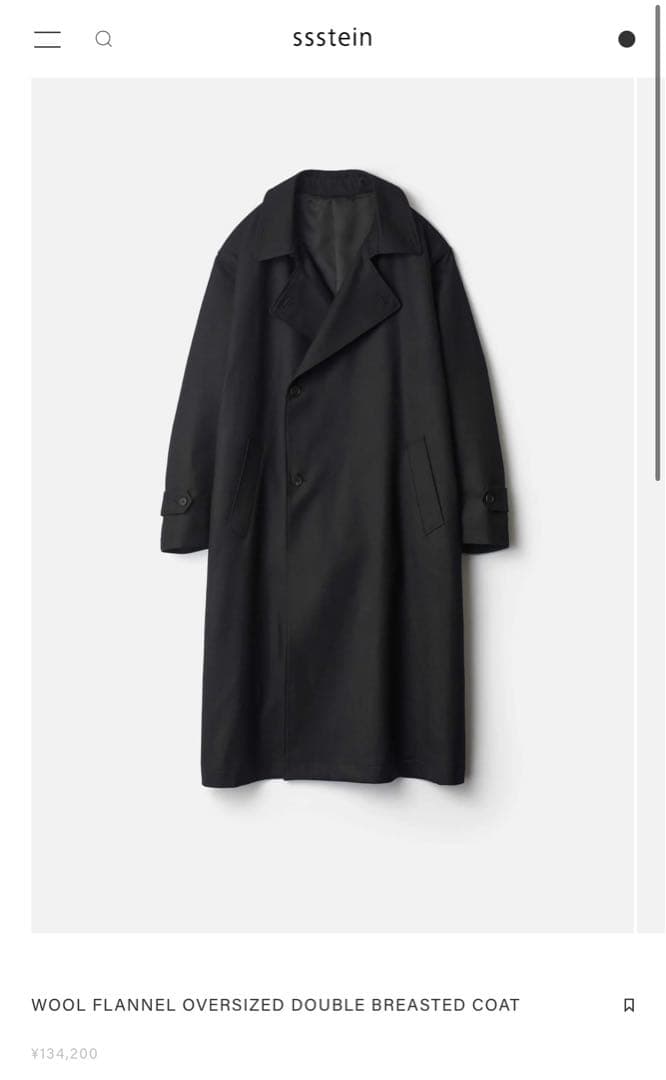Open the search magnifier
The image size is (666, 1080).
(104, 39)
